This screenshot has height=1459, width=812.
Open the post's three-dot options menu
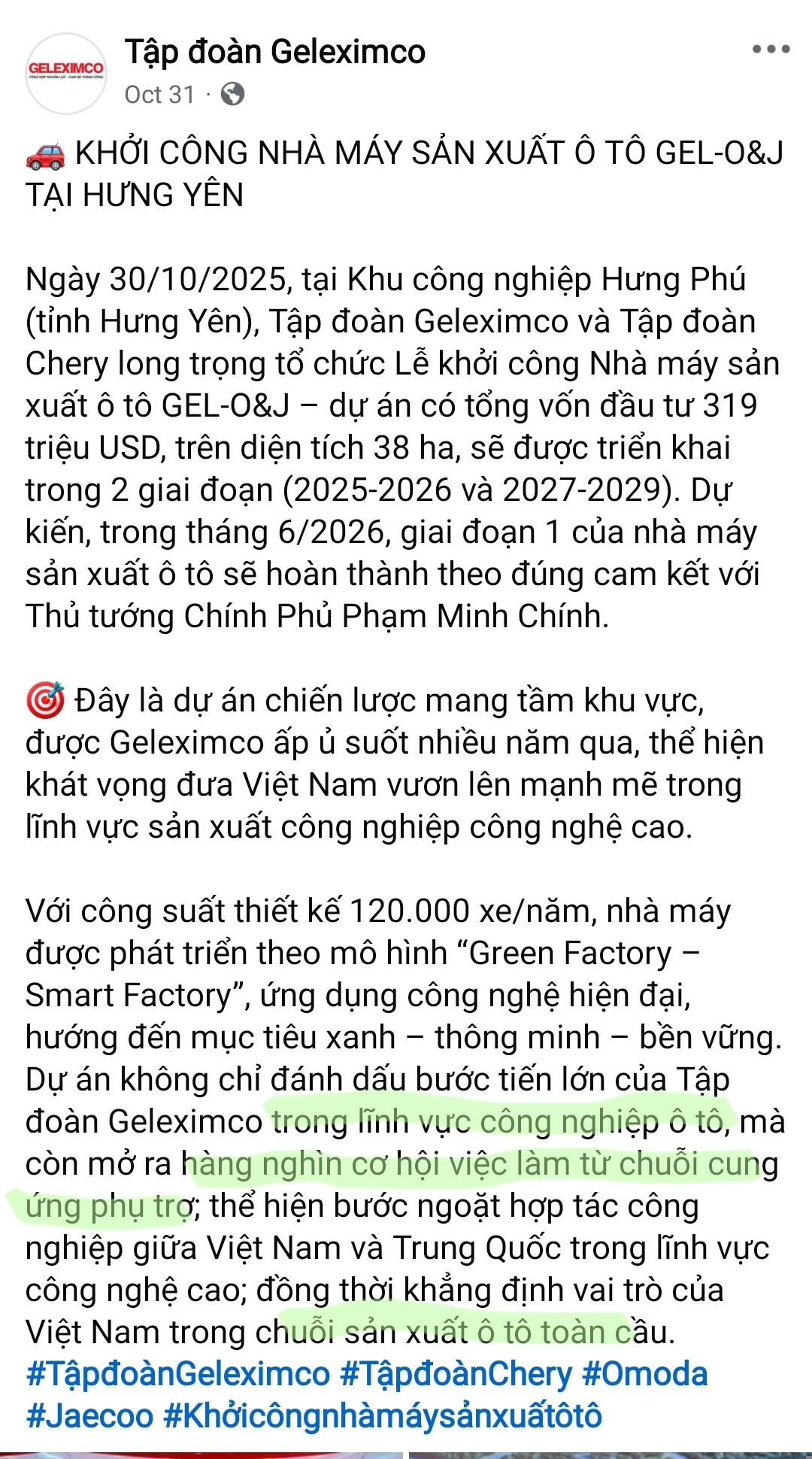click(771, 50)
